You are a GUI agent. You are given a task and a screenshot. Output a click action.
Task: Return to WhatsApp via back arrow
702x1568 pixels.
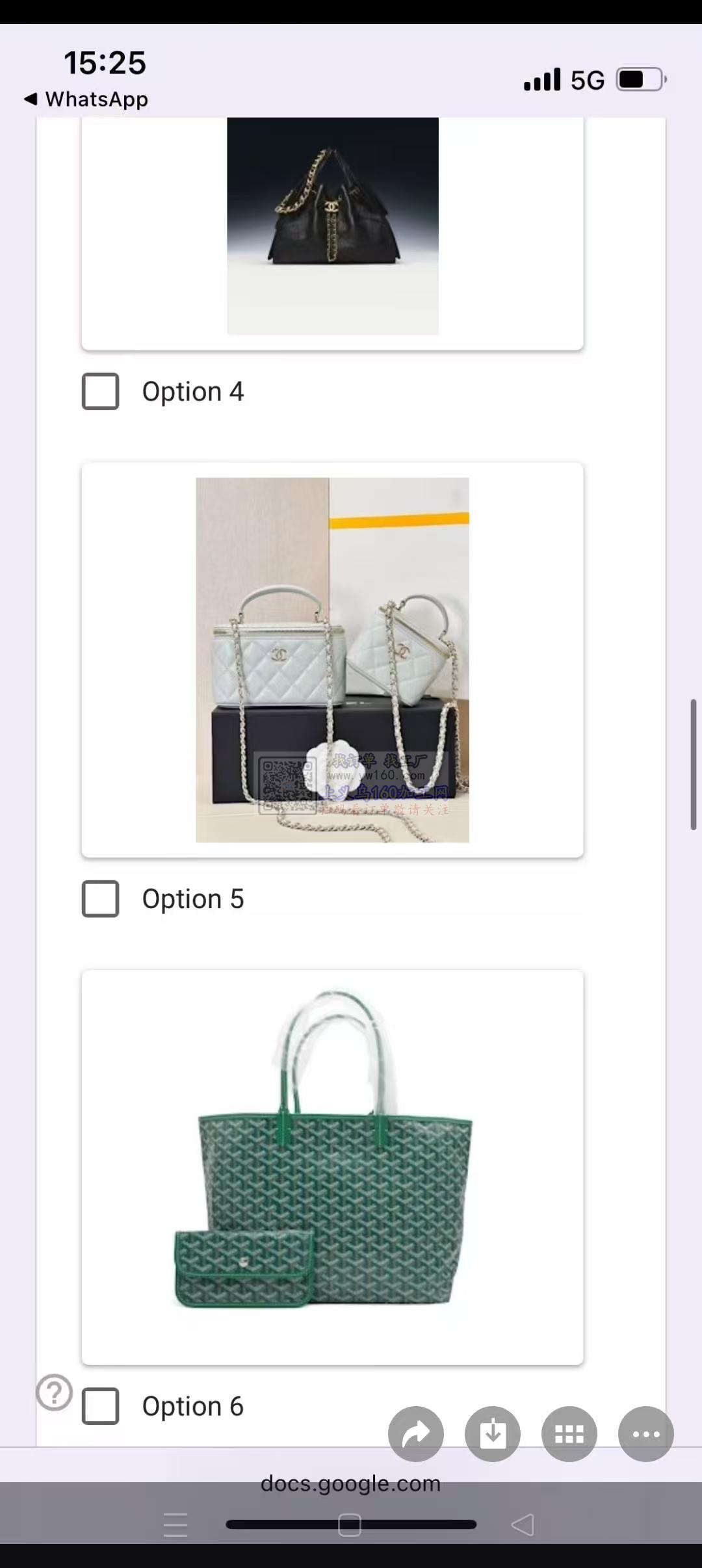coord(31,99)
